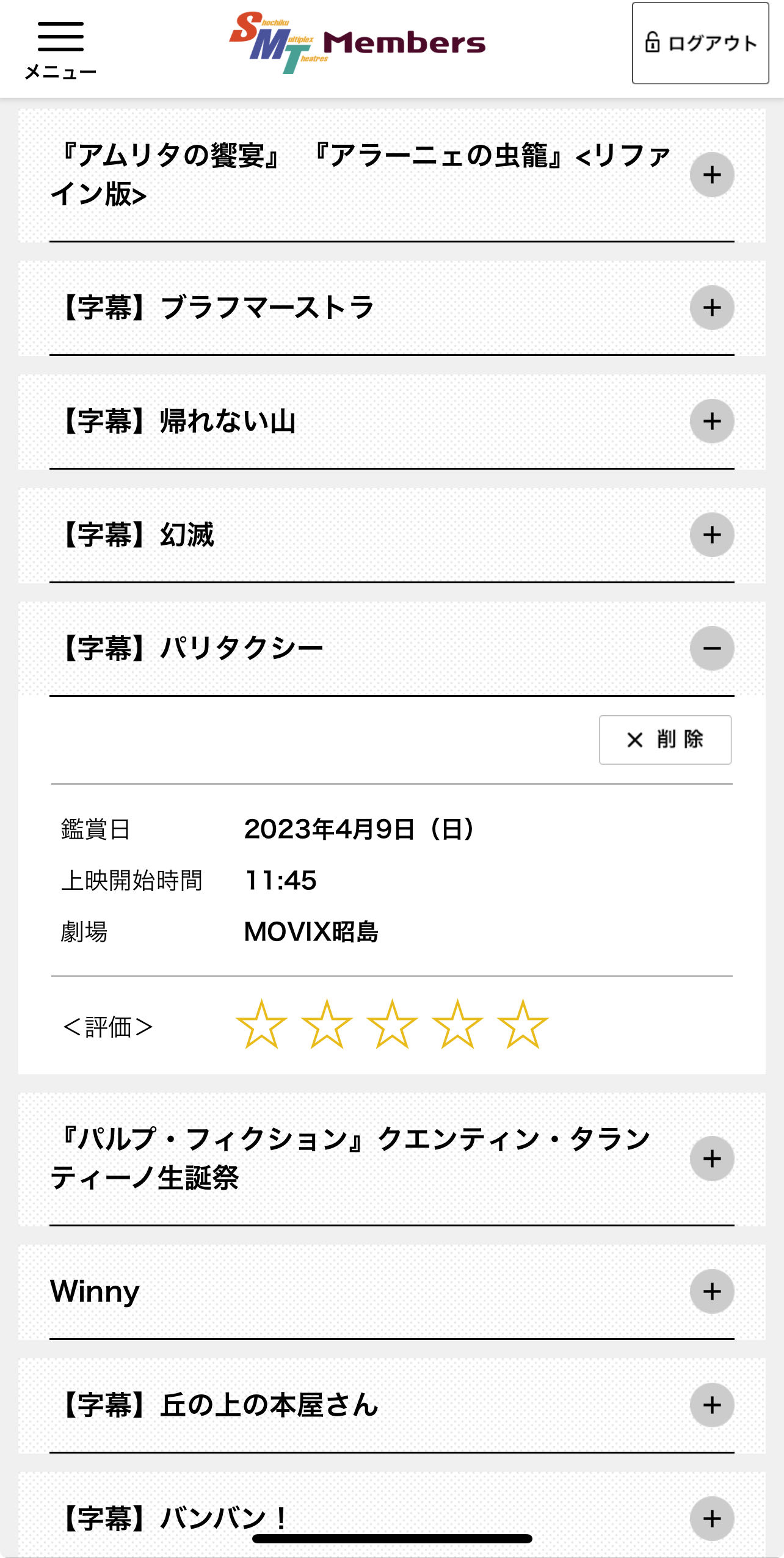The image size is (784, 1558).
Task: Expand the パルプ・フィクション entry
Action: tap(712, 1159)
